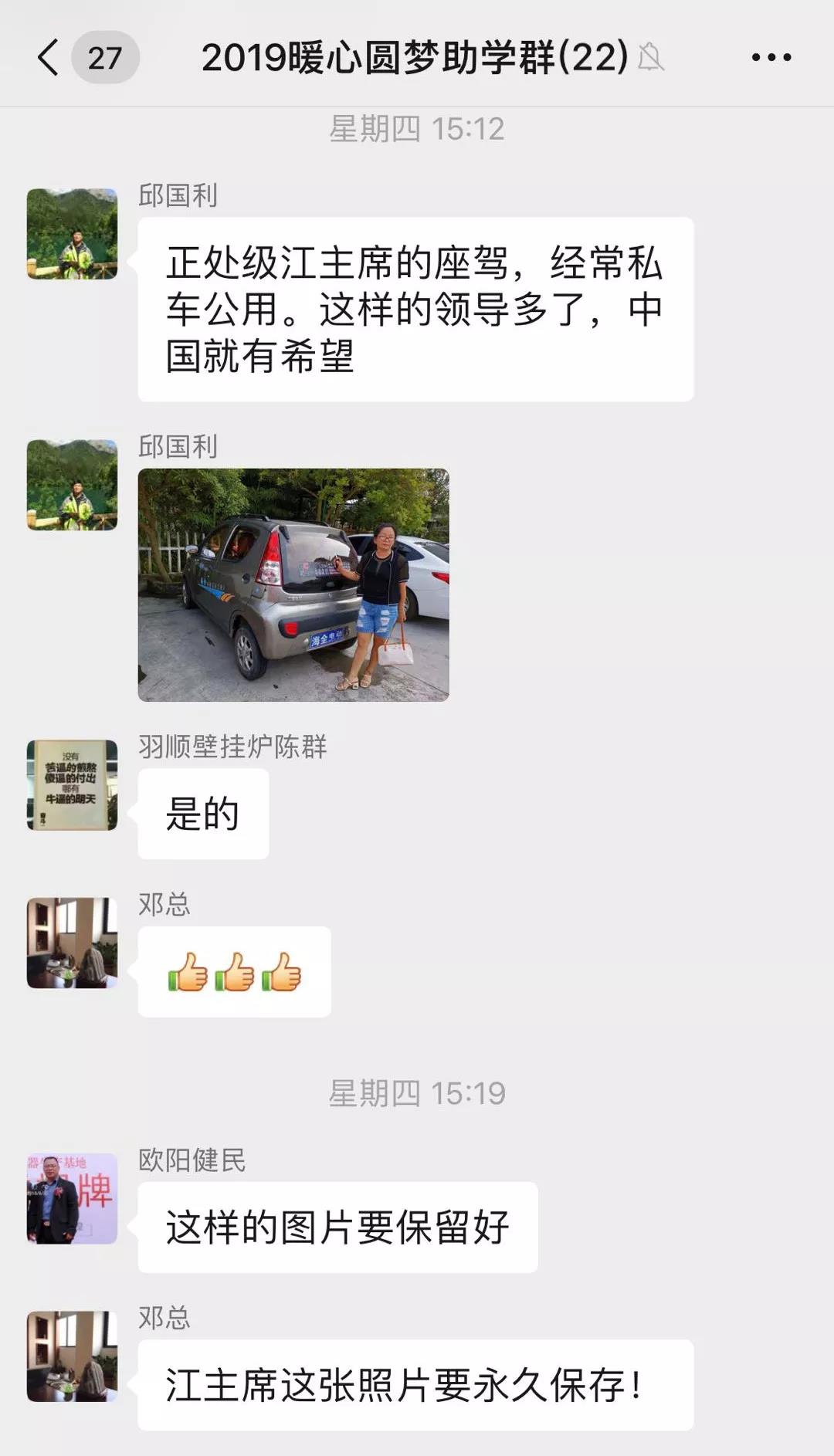Open 邓总's avatar next to thumbs-up message

pos(73,943)
